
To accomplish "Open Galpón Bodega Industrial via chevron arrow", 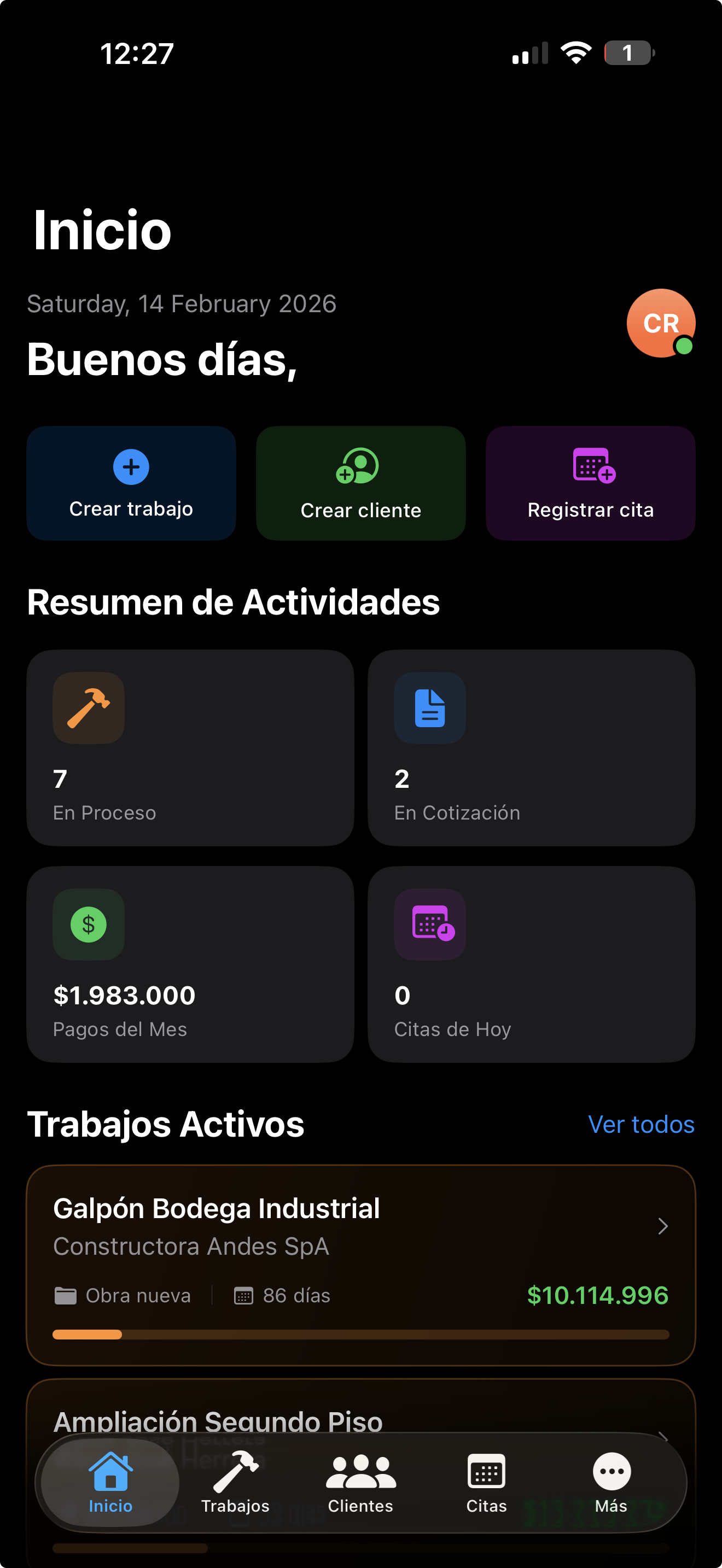I will 662,1225.
